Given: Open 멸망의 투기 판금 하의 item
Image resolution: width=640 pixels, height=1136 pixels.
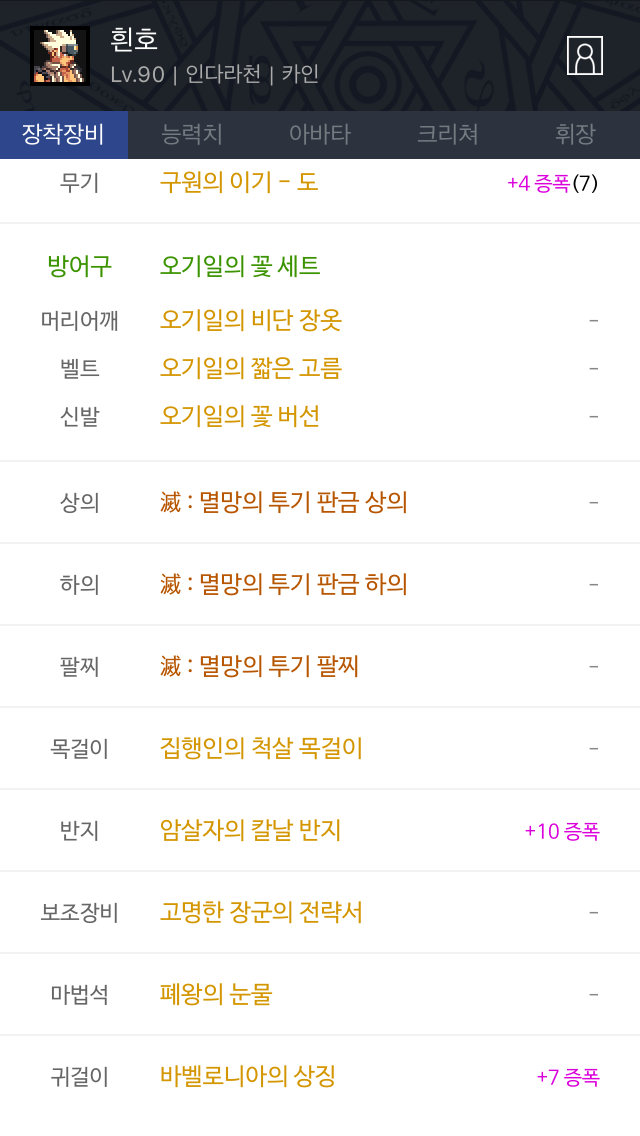Looking at the screenshot, I should click(x=283, y=584).
